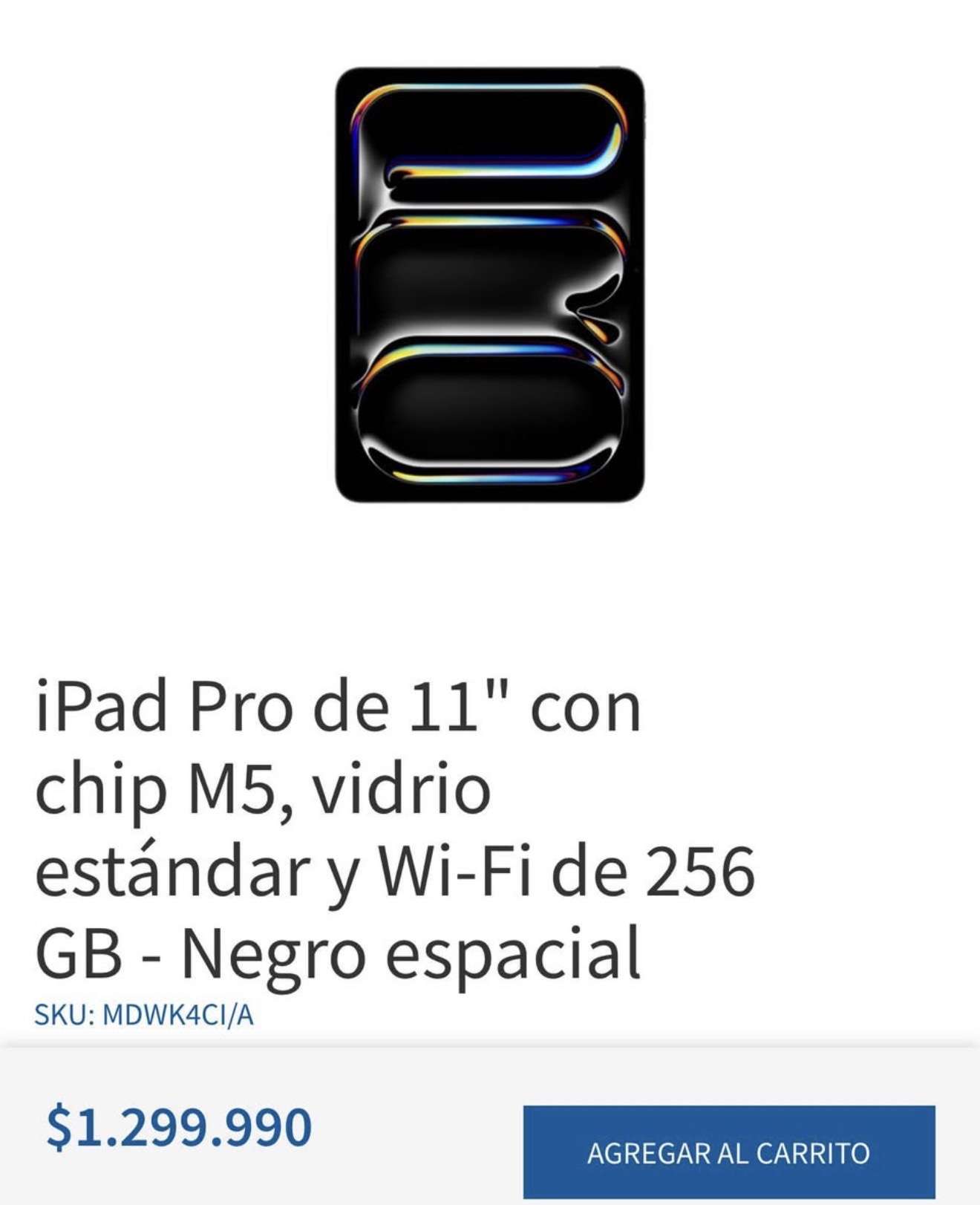View the black iPad Pro picture enlarged
Screen dimensions: 980x1205
[490, 290]
